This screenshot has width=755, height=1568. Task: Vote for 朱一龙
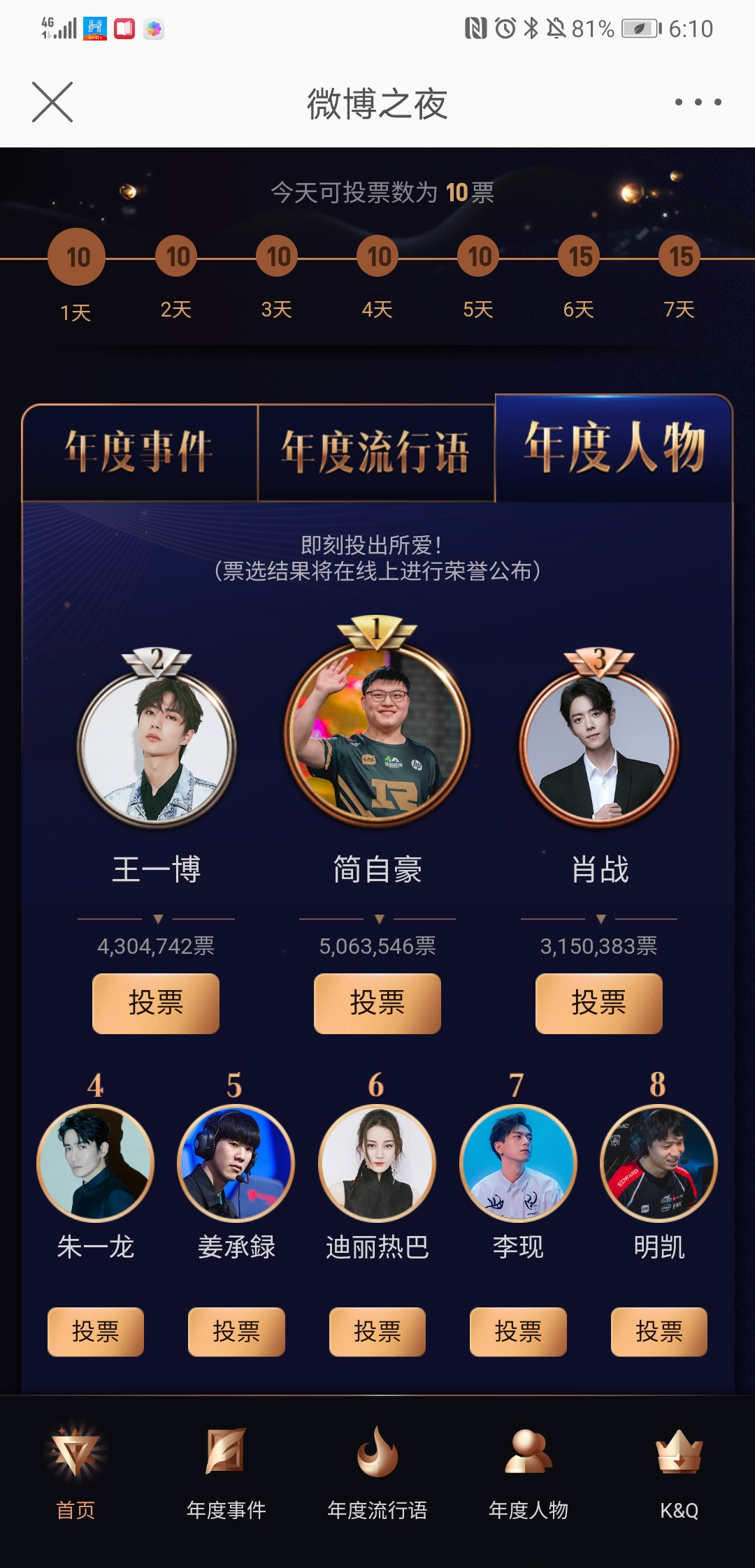tap(96, 1332)
